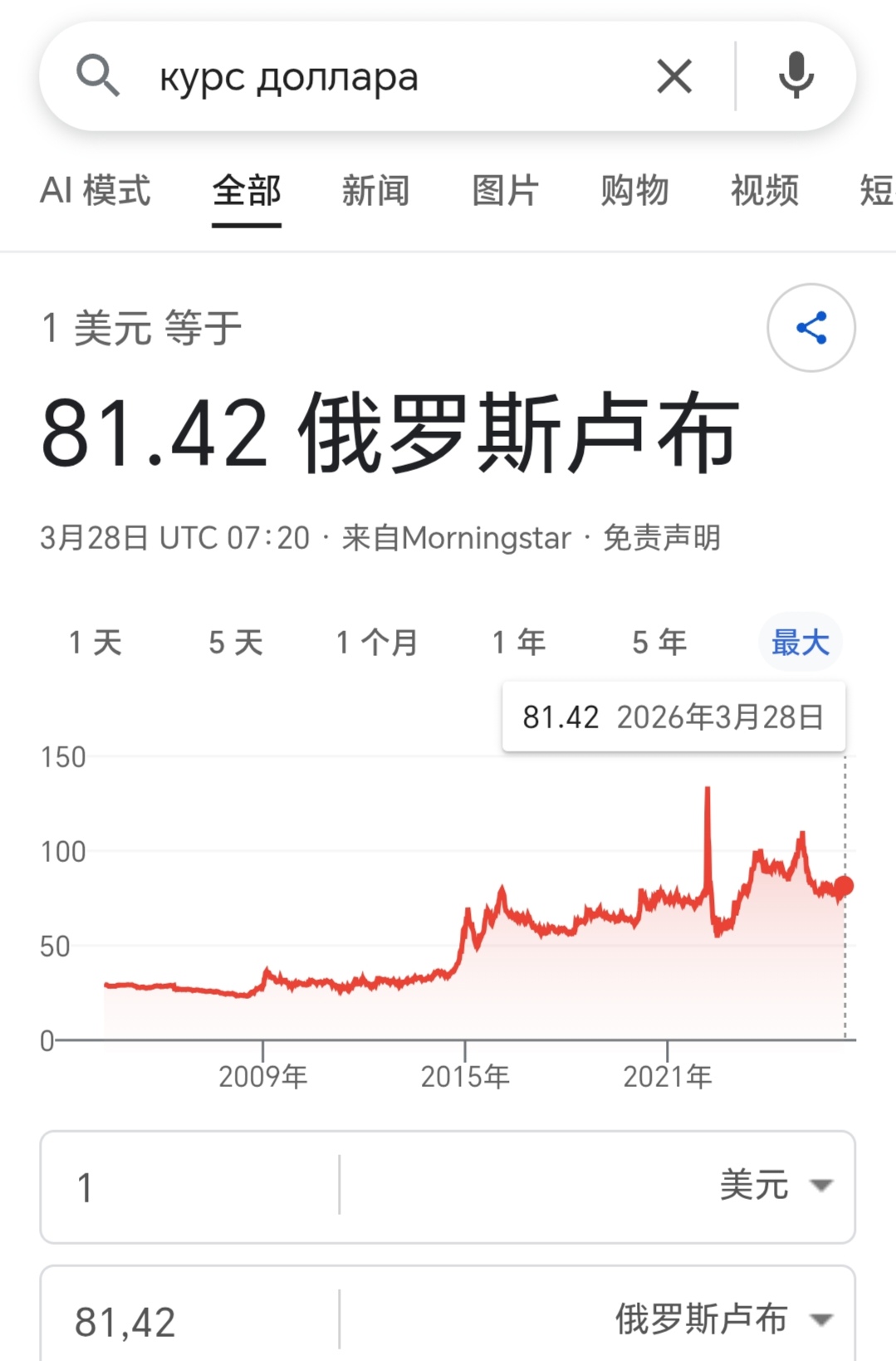Edit the 81,42 ruble amount field
Viewport: 896px width, 1361px height.
[x=191, y=1321]
